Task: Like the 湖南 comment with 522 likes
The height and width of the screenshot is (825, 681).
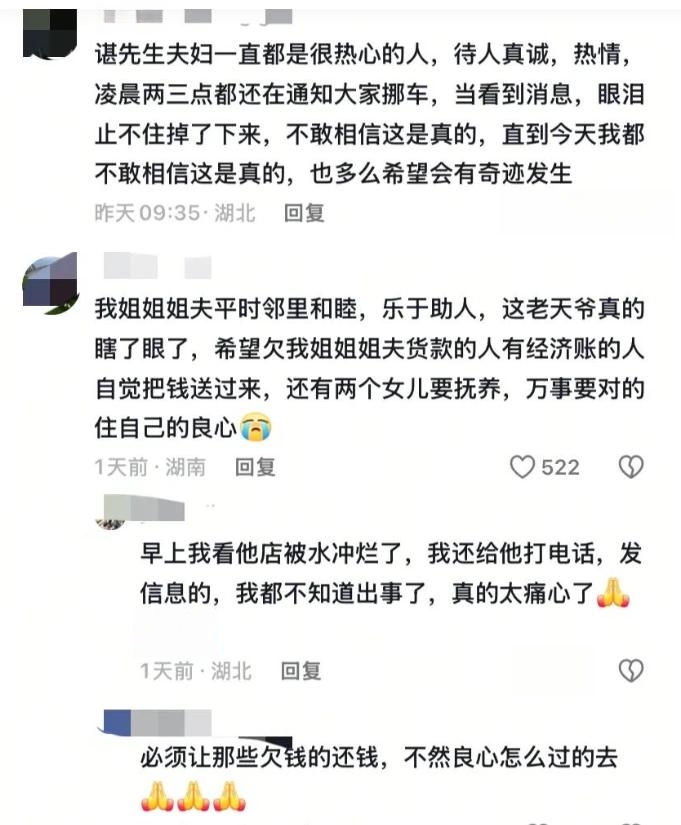Action: point(522,466)
